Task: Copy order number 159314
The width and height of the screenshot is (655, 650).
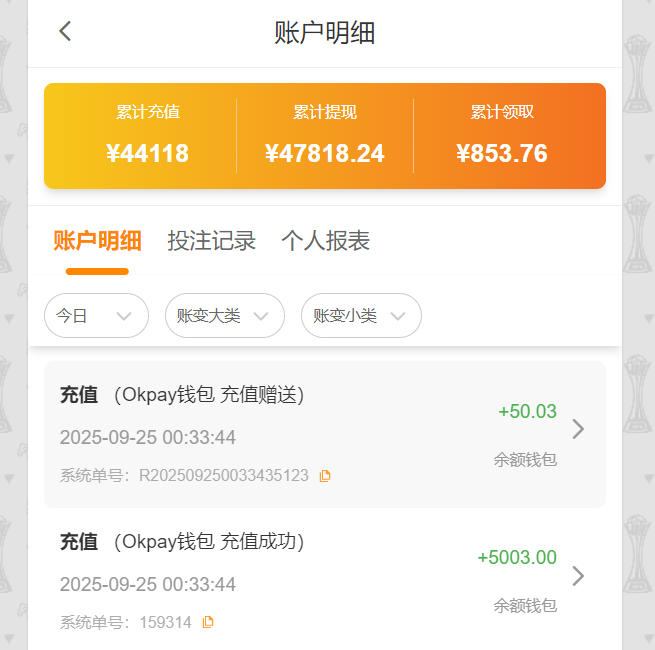Action: [208, 622]
